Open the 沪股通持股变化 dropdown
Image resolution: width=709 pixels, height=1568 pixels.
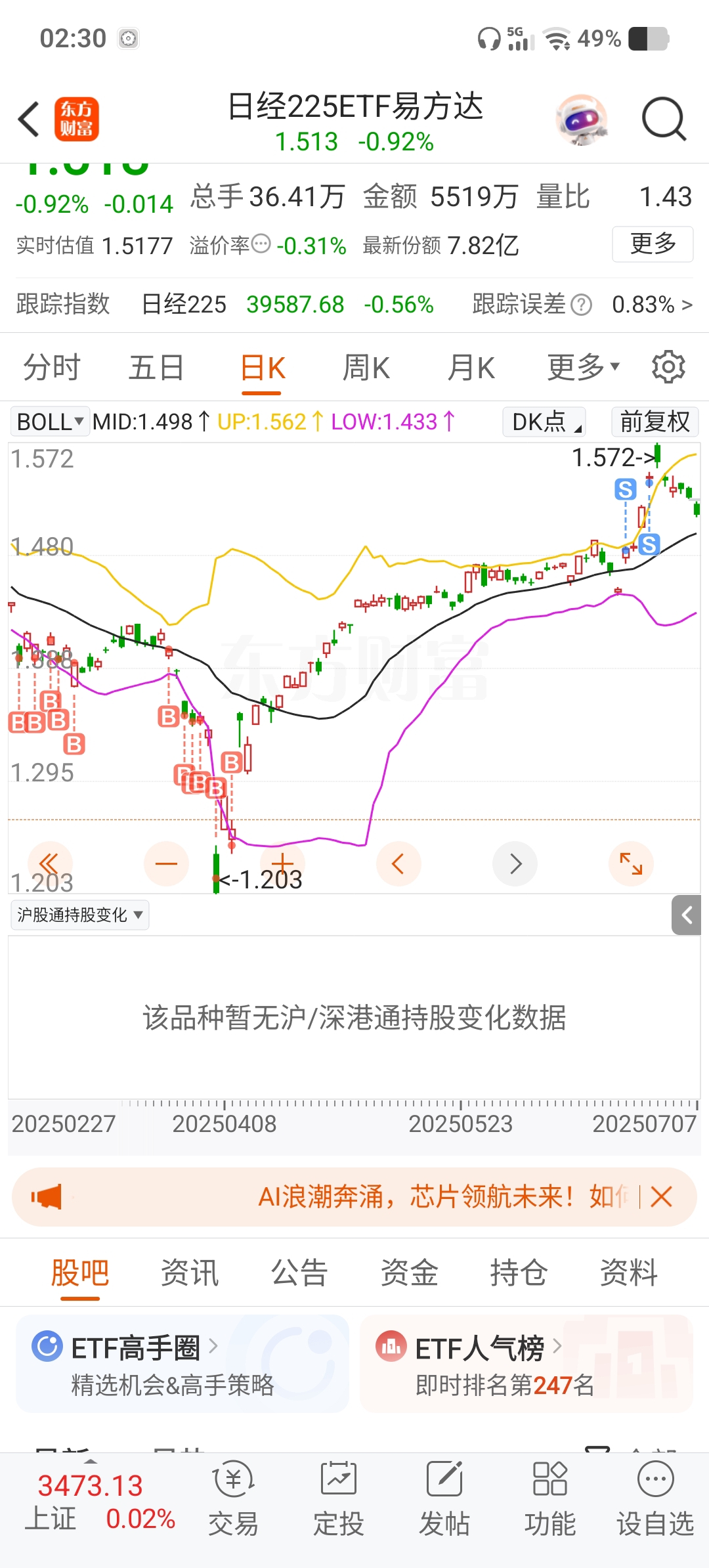pyautogui.click(x=80, y=915)
